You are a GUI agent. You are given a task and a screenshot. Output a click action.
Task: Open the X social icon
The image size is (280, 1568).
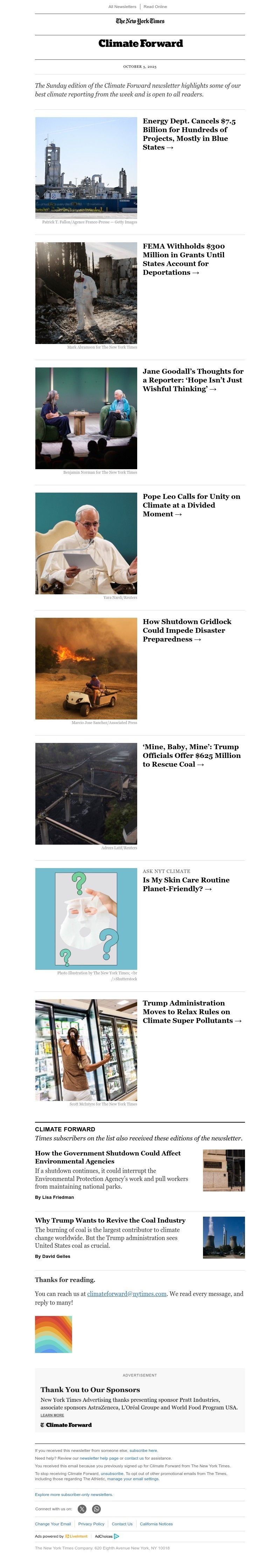pos(82,1509)
